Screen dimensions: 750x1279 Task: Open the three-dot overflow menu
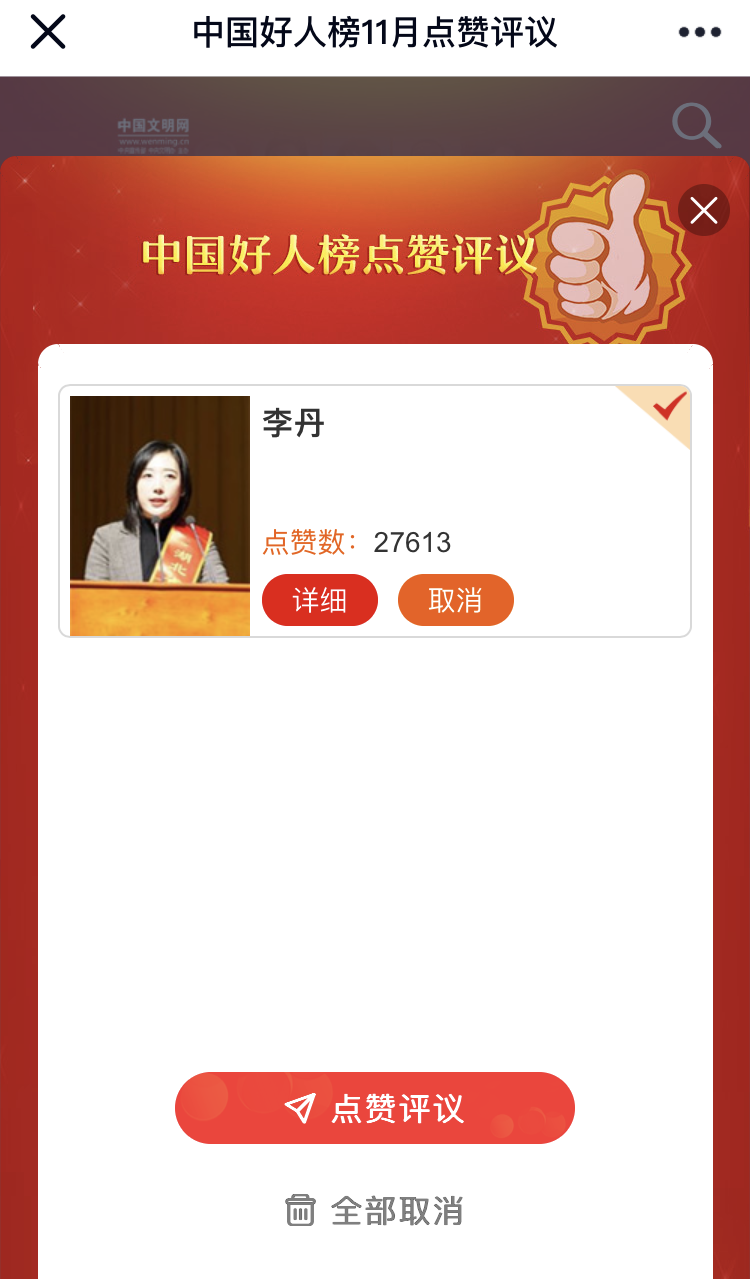tap(699, 33)
